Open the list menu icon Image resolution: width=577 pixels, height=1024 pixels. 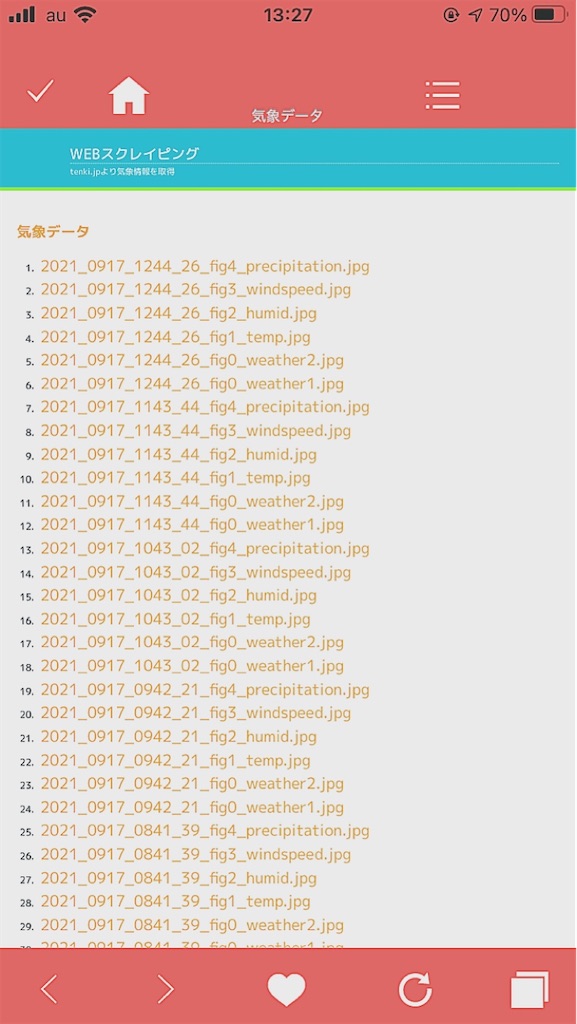(443, 95)
